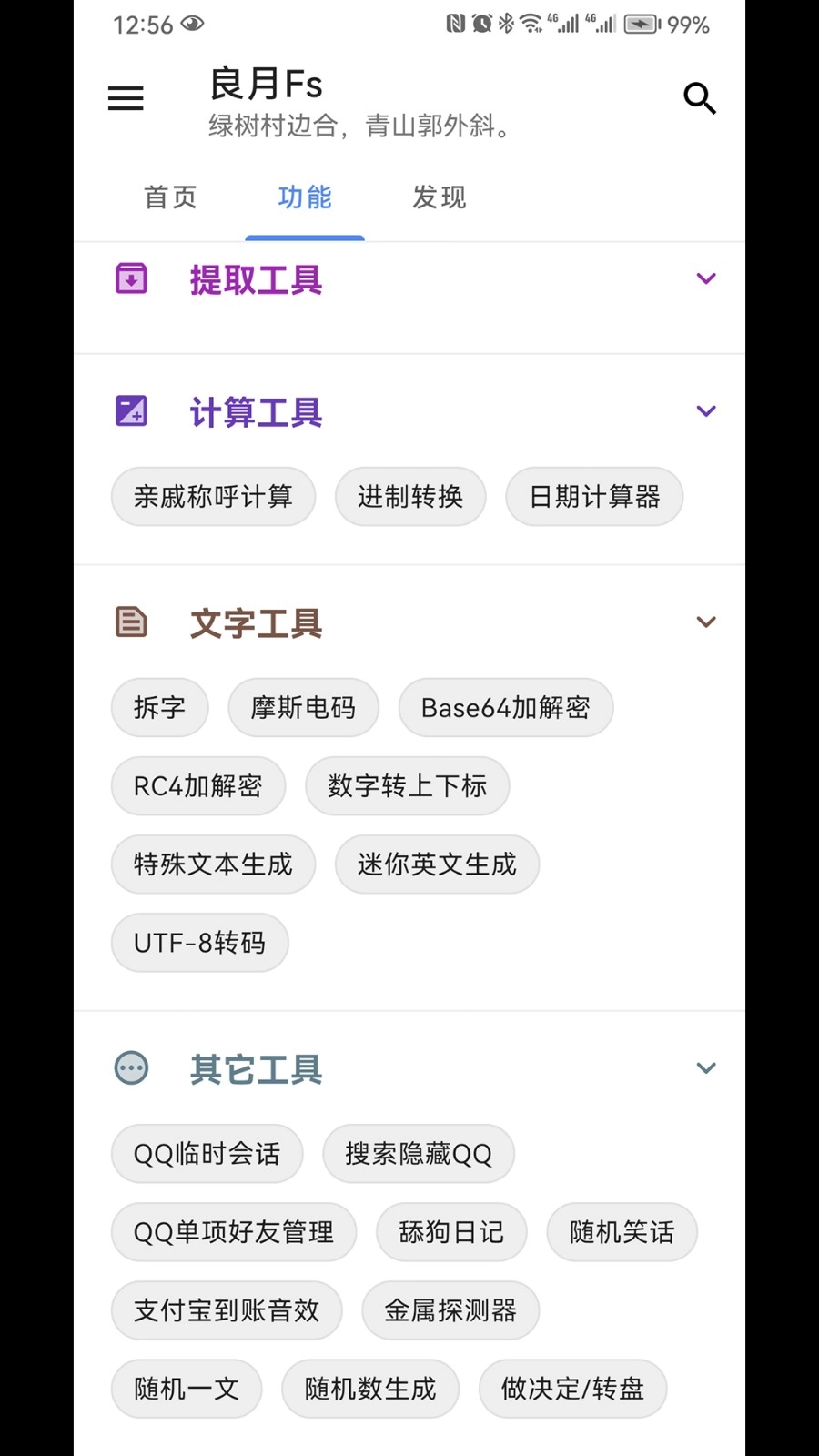Collapse the 文字工具 section chevron
The image size is (819, 1456).
coord(706,622)
